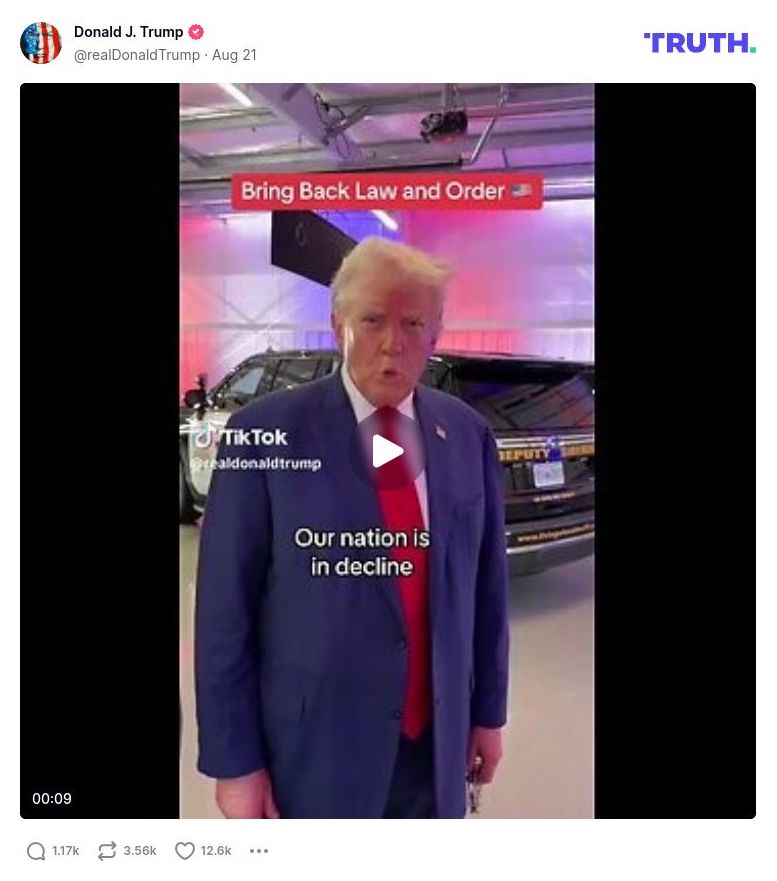Click the Our nation is in decline subtitle
The height and width of the screenshot is (881, 777).
point(362,551)
